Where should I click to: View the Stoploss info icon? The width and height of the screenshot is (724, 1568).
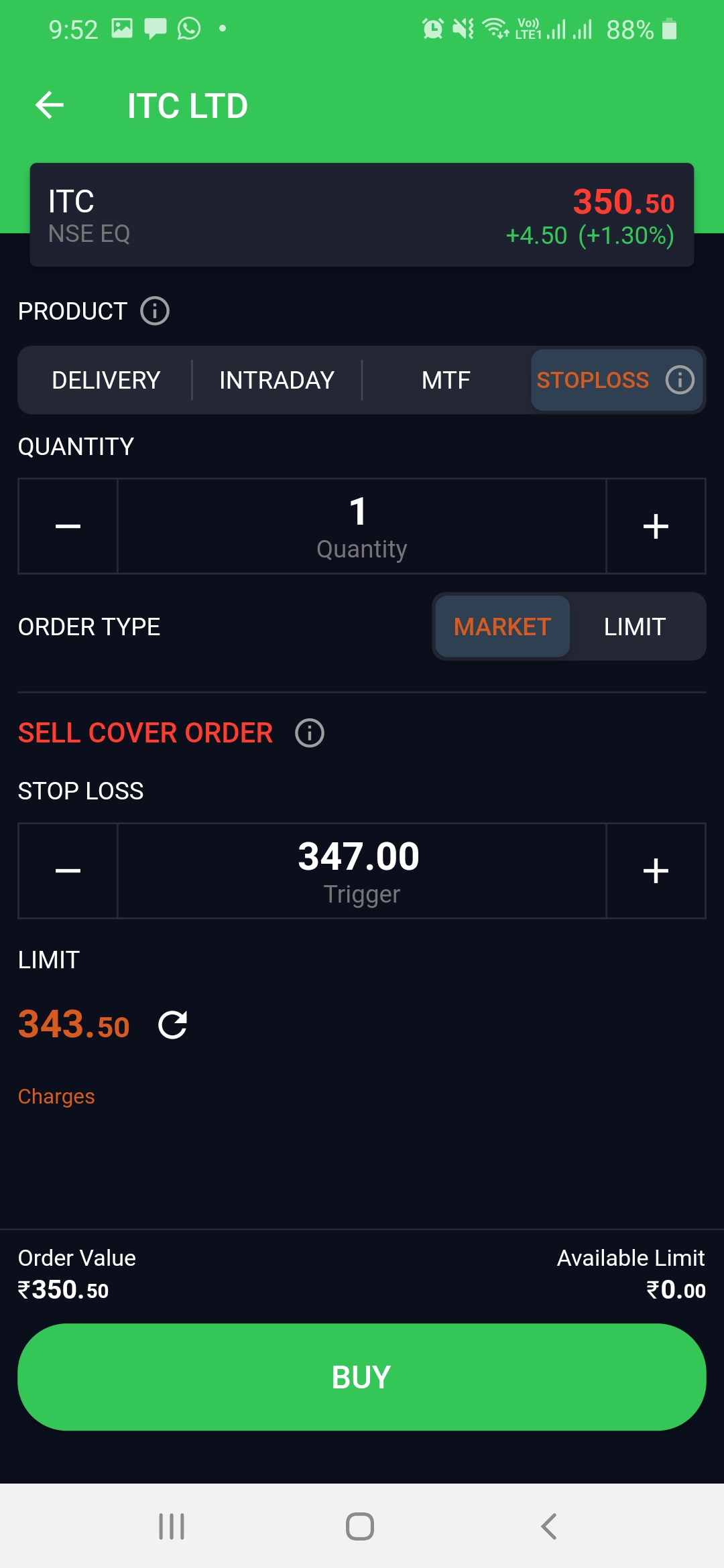click(x=680, y=380)
